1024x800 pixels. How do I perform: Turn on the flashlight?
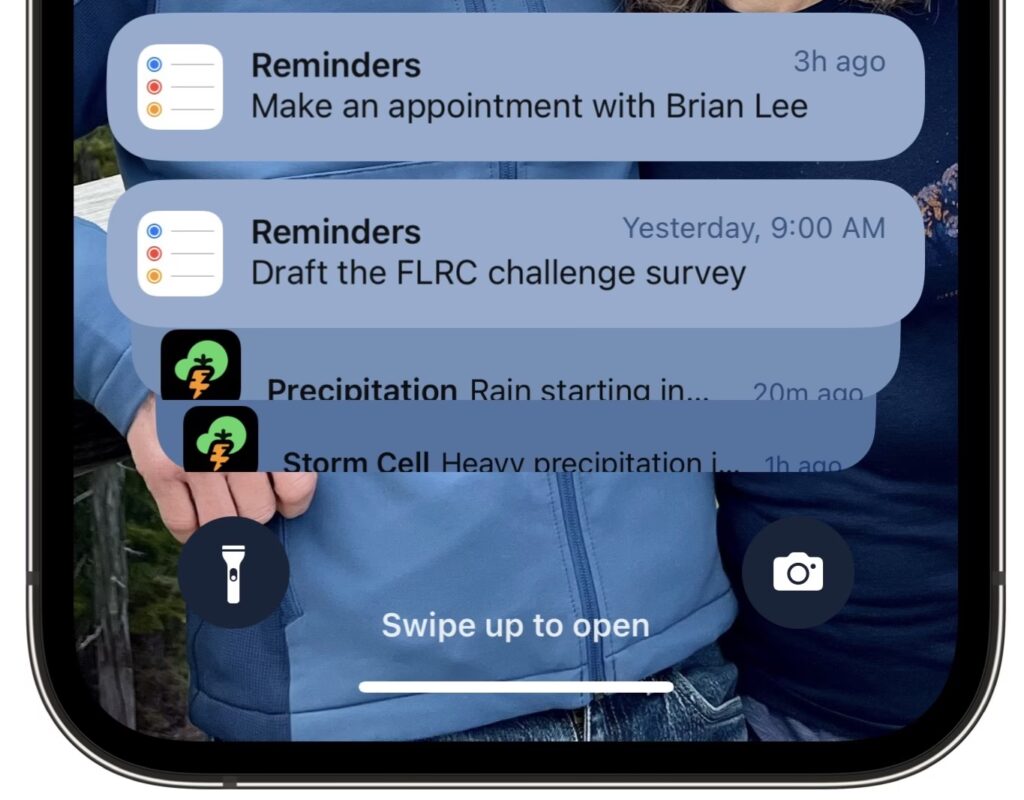point(234,573)
